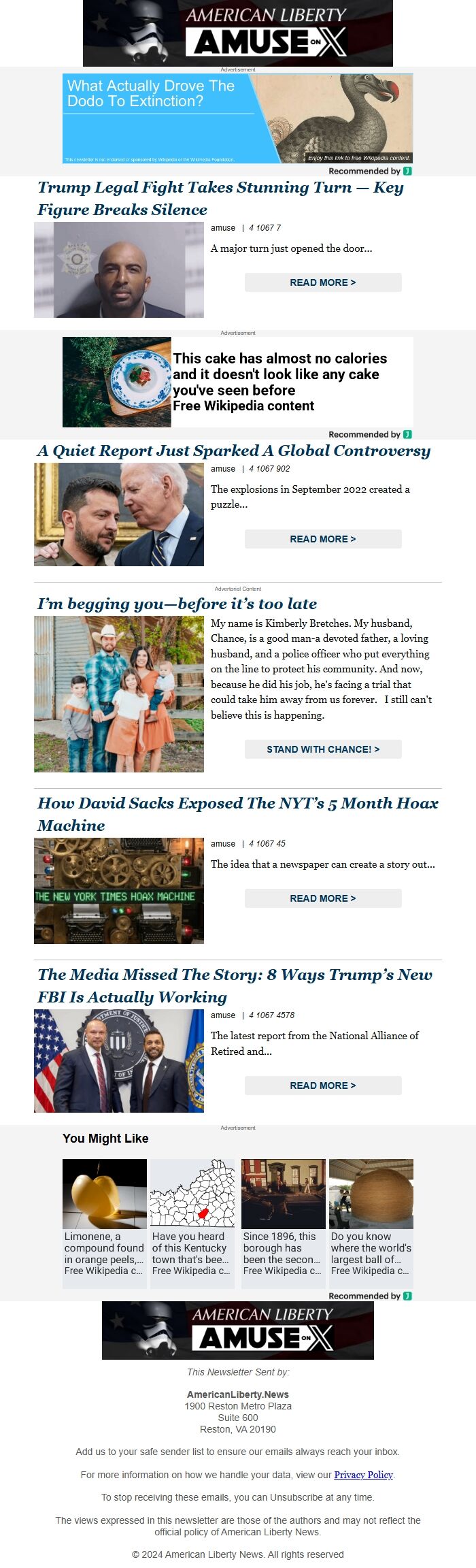Image resolution: width=476 pixels, height=1568 pixels.
Task: Tap READ MORE under Trump Legal Fight article
Action: point(322,282)
